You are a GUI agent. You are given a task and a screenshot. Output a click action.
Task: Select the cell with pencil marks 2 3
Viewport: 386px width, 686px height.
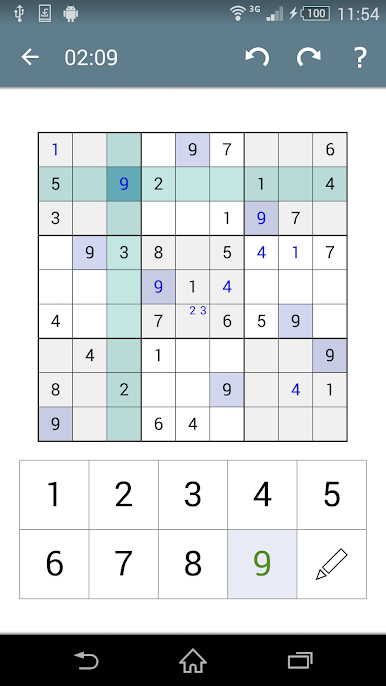[x=193, y=321]
